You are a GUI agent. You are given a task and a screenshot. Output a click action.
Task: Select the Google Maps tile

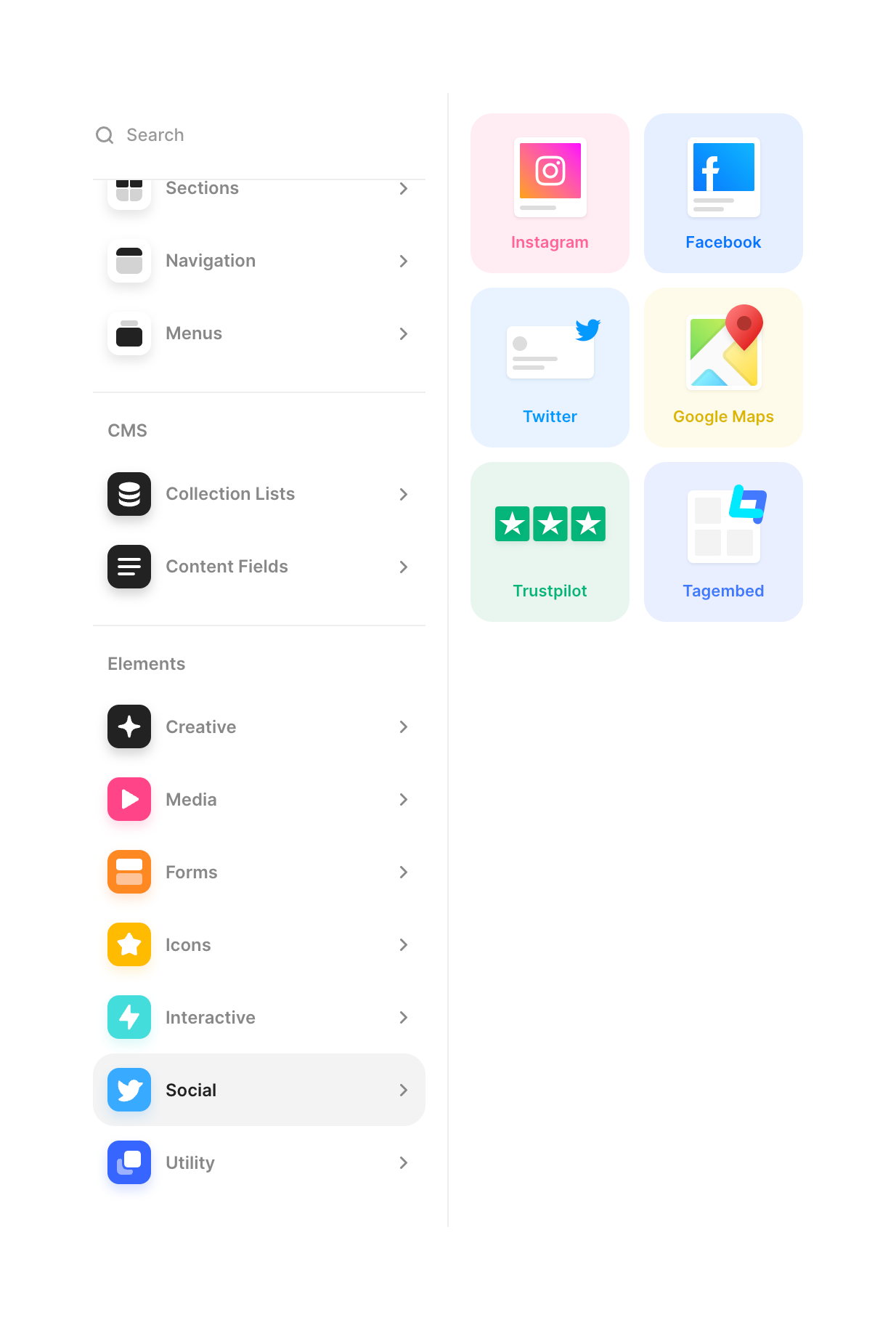coord(723,368)
